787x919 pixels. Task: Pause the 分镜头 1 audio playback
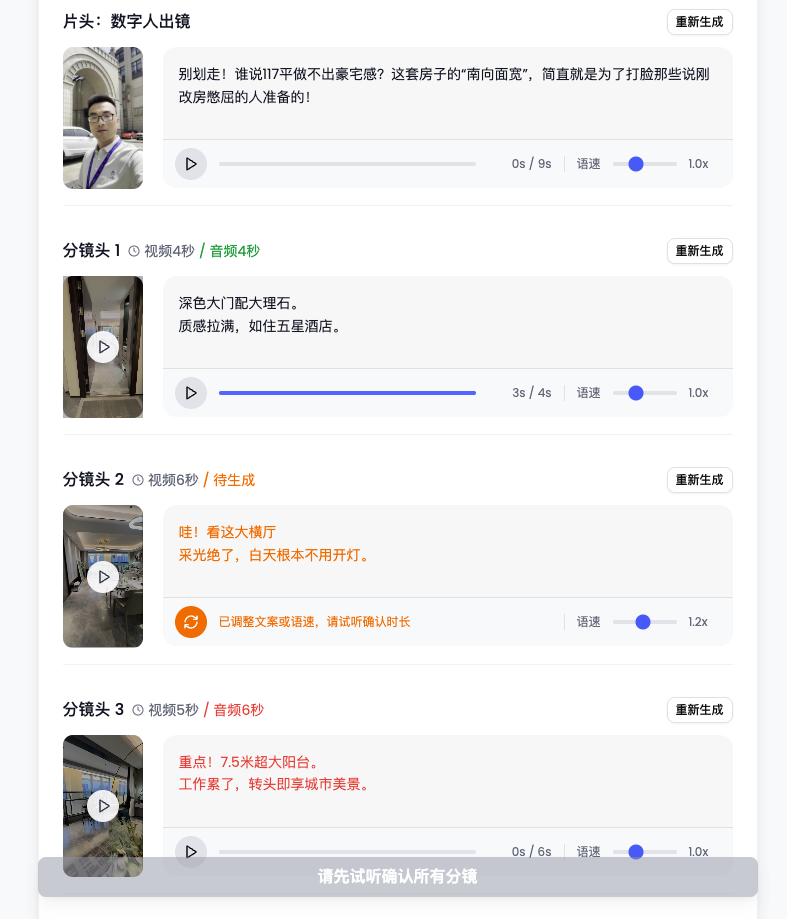point(191,393)
